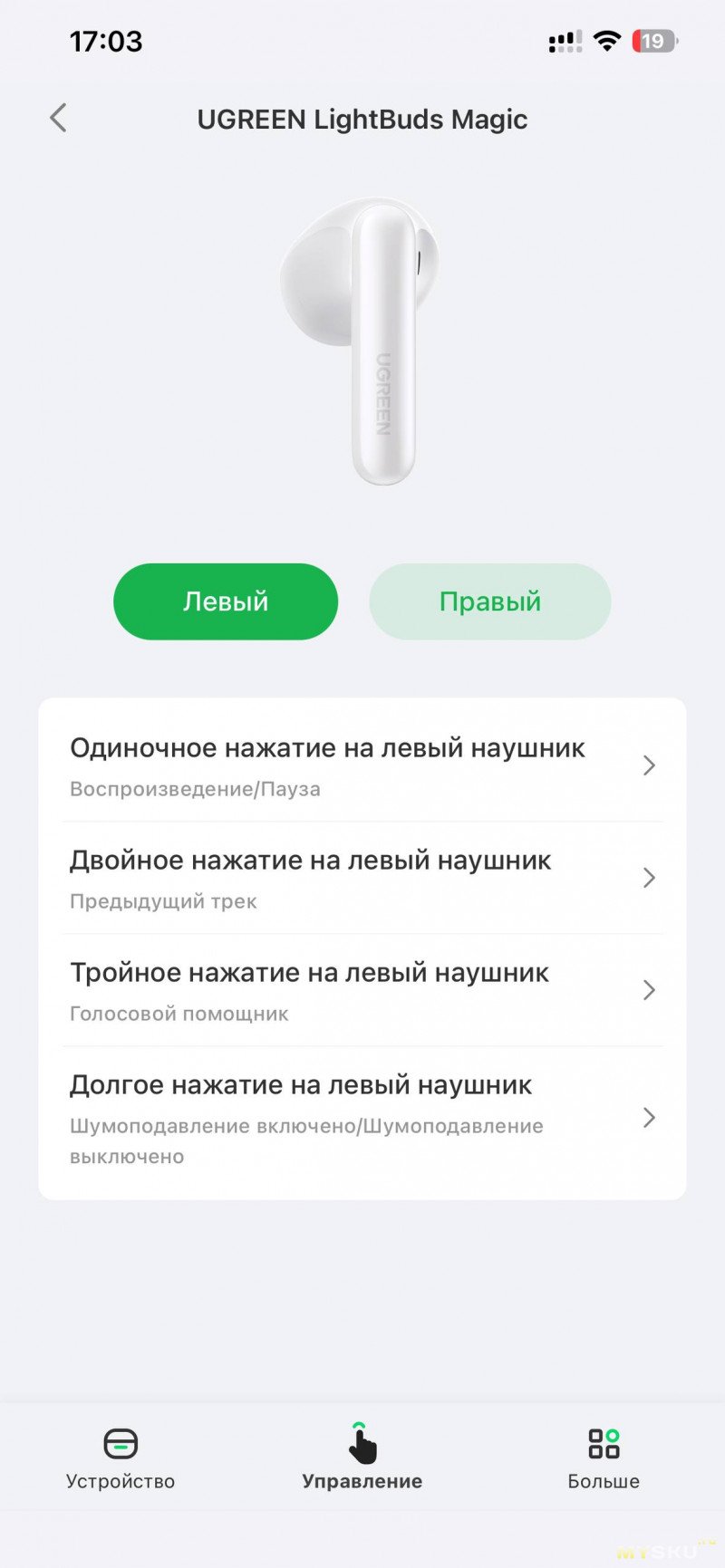725x1568 pixels.
Task: Tap the Управление tab
Action: (362, 1458)
